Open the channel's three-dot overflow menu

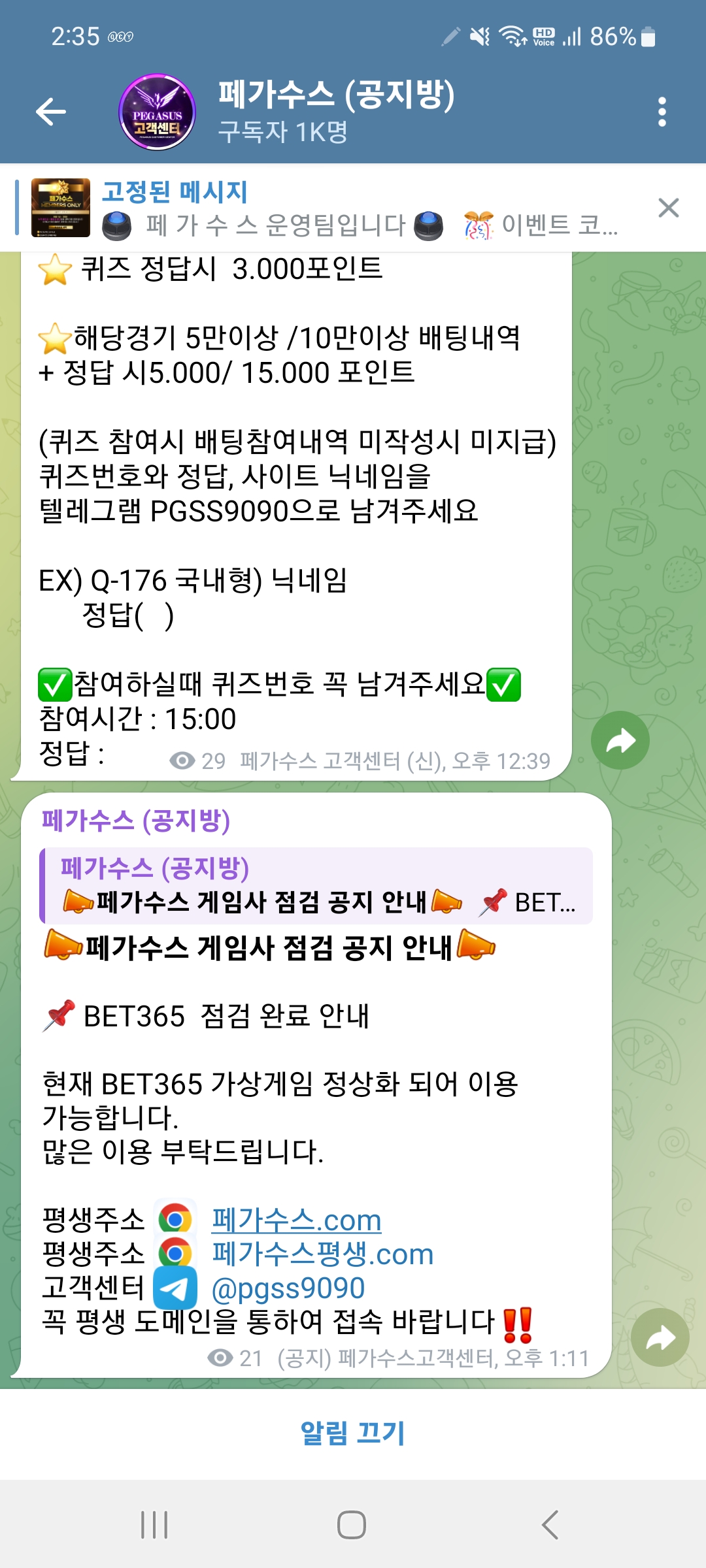662,112
